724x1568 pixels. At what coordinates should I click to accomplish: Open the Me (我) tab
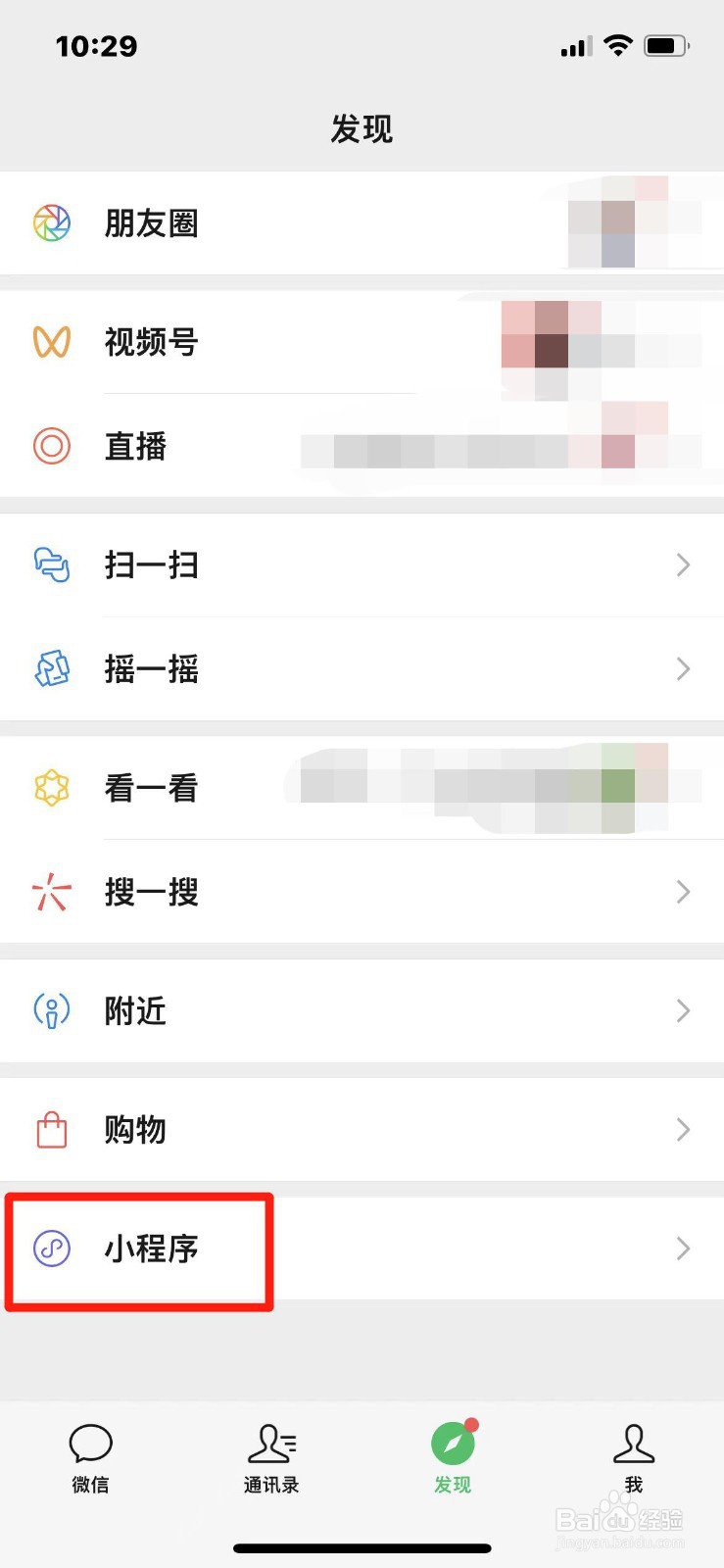633,1457
